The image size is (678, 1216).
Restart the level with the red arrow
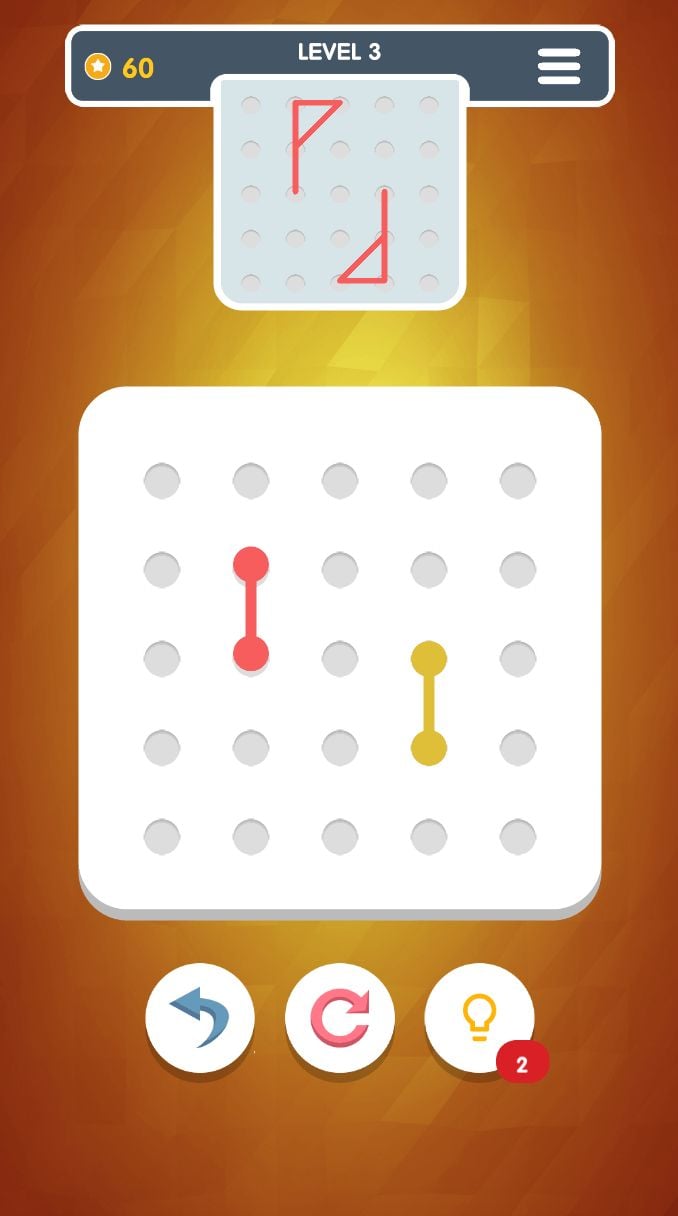point(340,1018)
